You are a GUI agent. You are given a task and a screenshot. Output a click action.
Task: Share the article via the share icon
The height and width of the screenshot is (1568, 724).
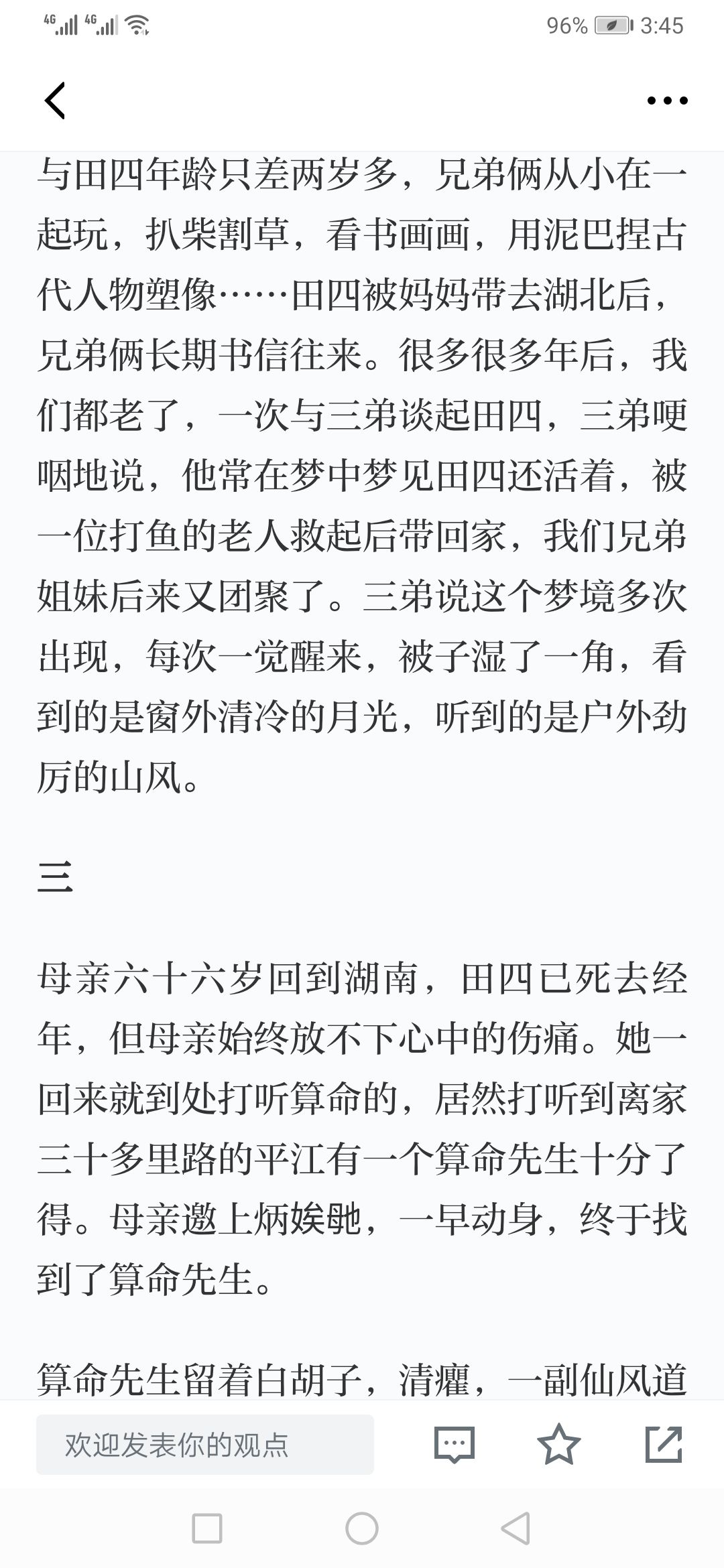point(664,1444)
